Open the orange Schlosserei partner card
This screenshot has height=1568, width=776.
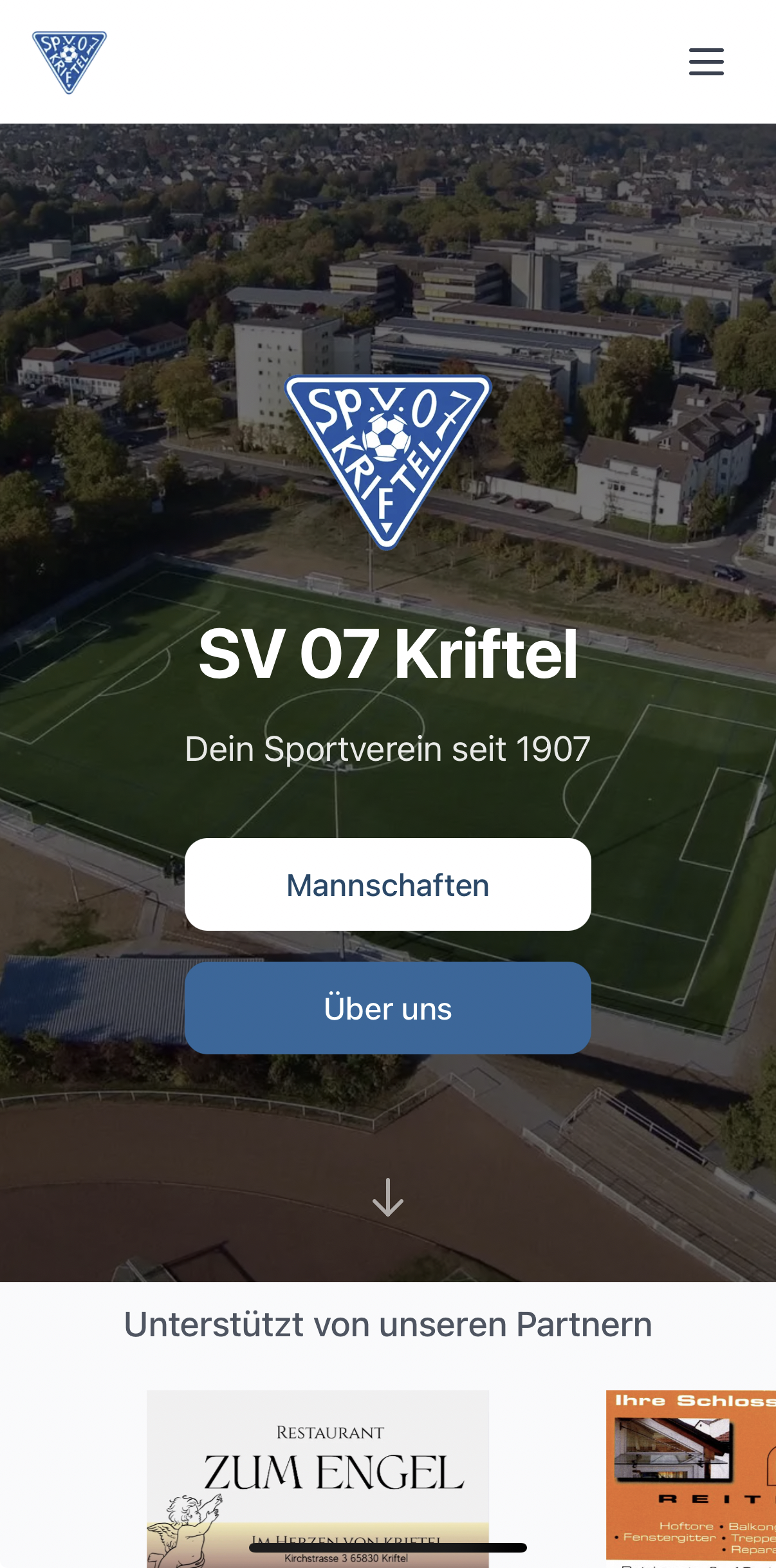tap(691, 1474)
